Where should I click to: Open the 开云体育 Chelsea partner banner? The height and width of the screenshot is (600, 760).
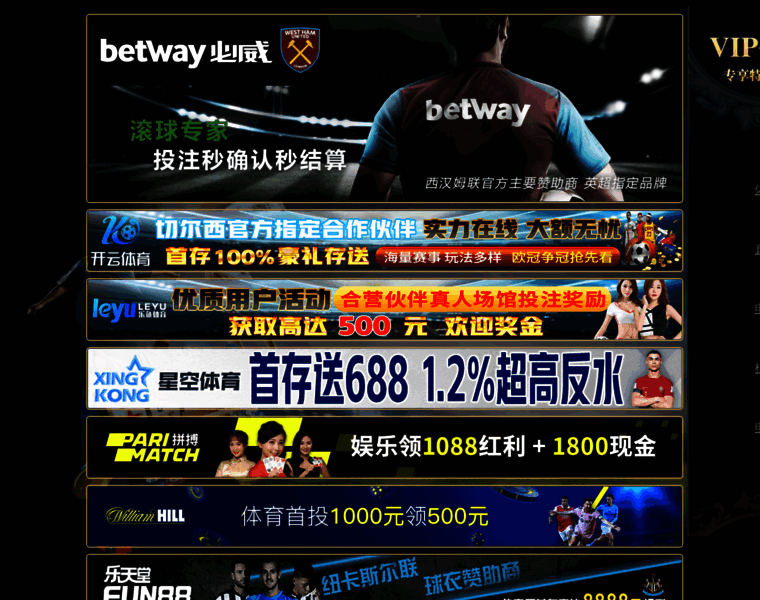click(x=384, y=240)
